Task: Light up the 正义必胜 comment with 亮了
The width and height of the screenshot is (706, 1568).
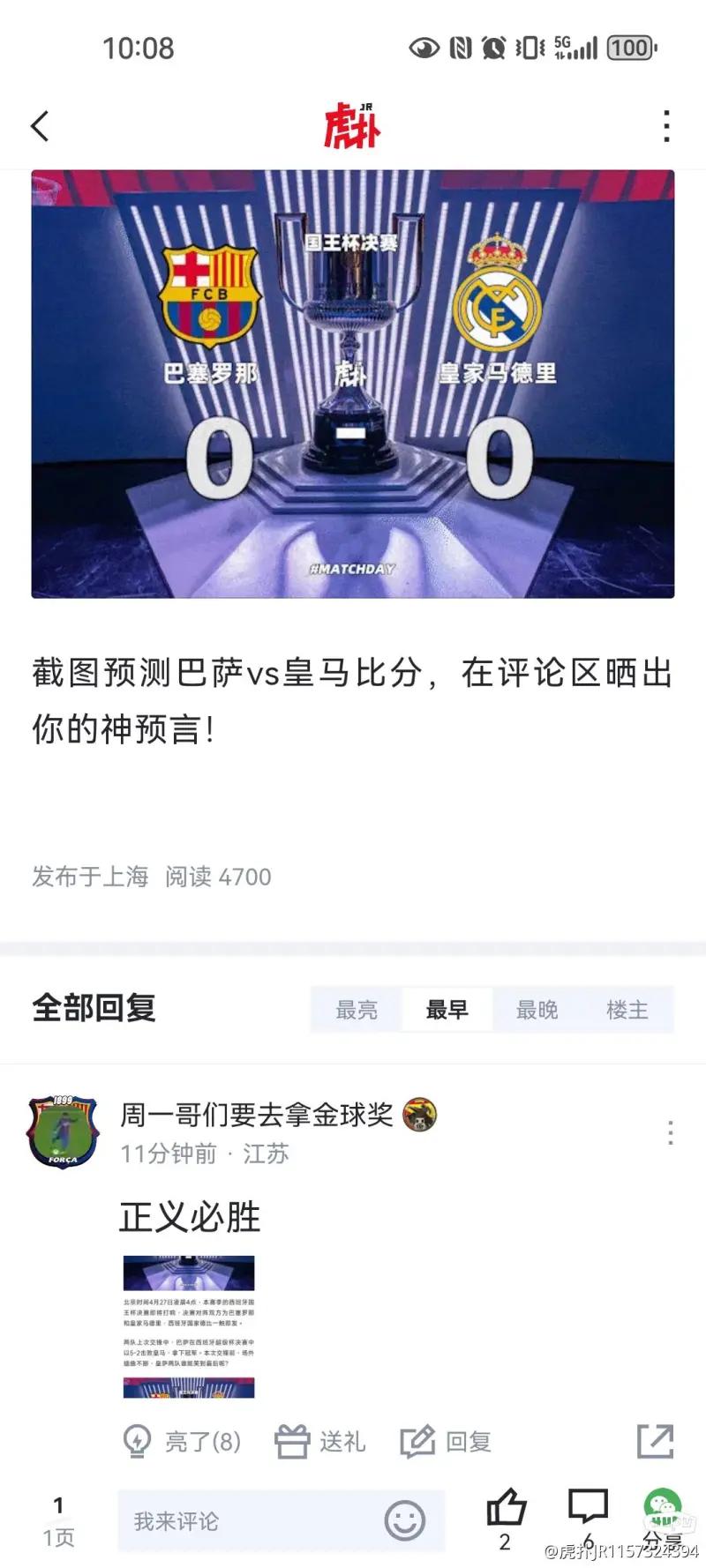Action: point(182,1442)
